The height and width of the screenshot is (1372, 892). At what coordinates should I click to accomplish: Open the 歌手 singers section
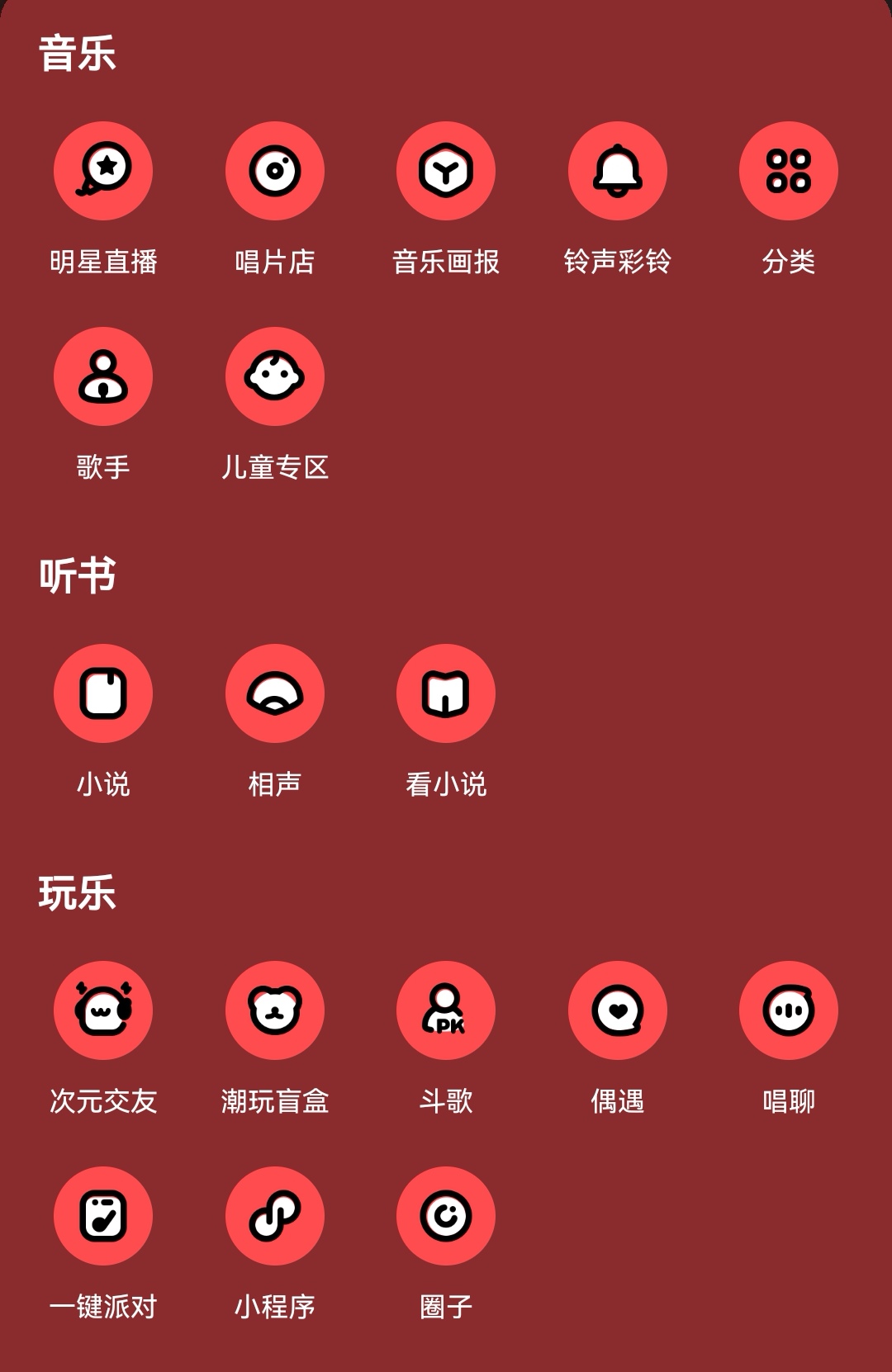tap(102, 376)
